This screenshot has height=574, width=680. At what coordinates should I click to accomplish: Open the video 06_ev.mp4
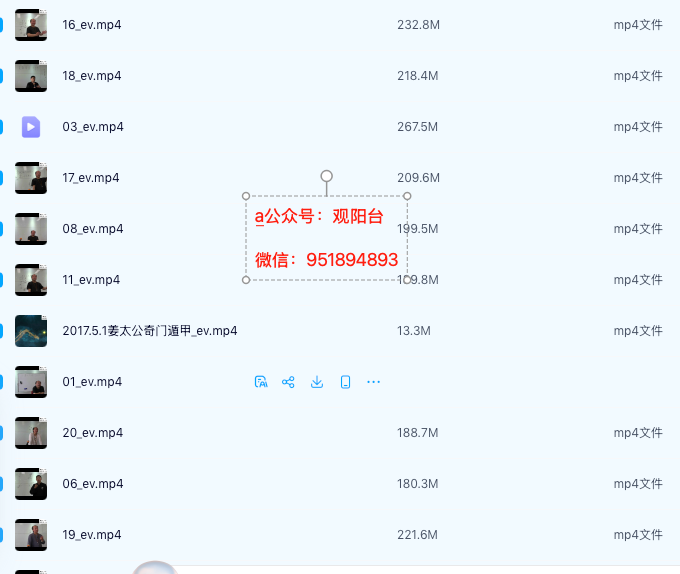click(x=92, y=483)
